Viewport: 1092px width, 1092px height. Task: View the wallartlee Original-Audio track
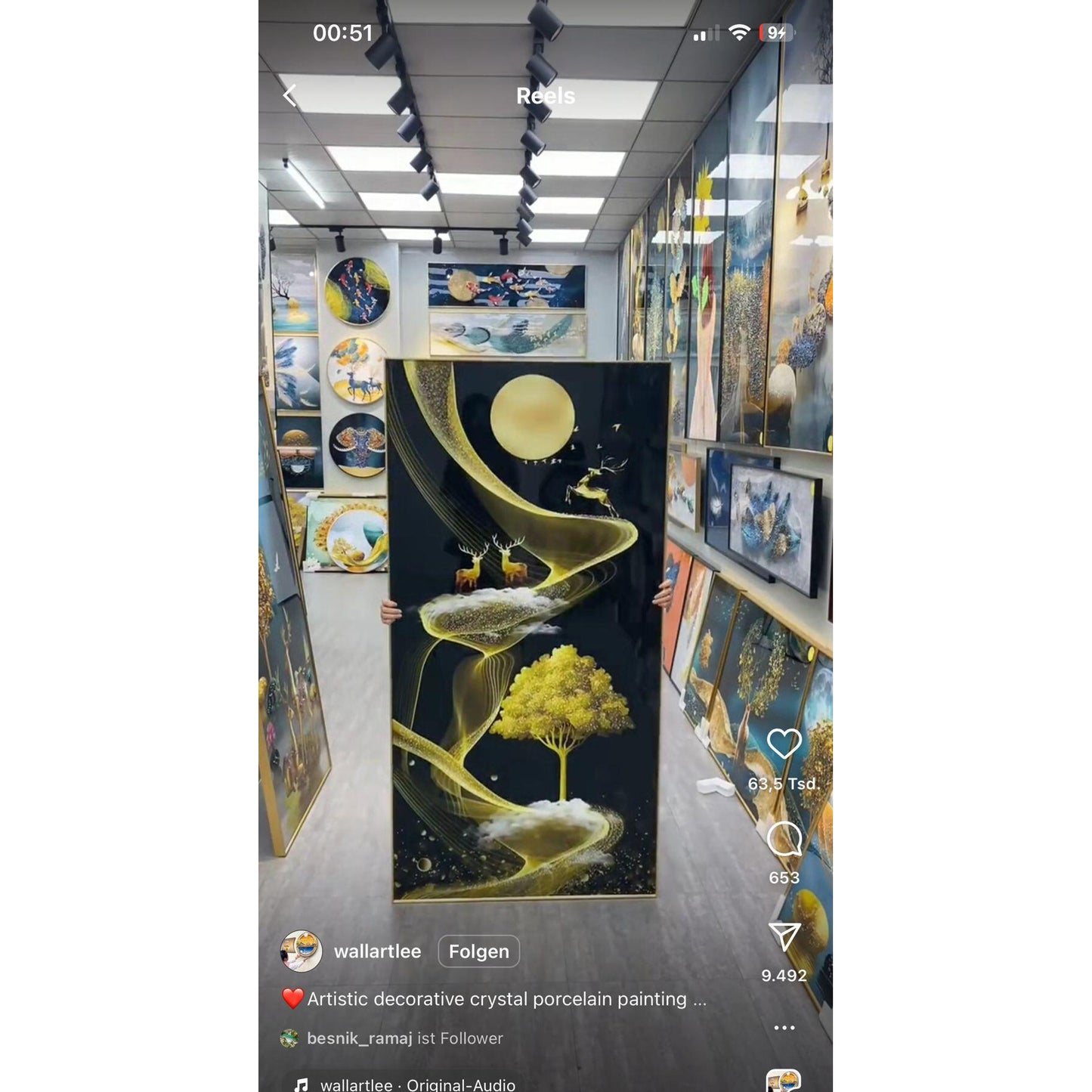click(x=417, y=1084)
